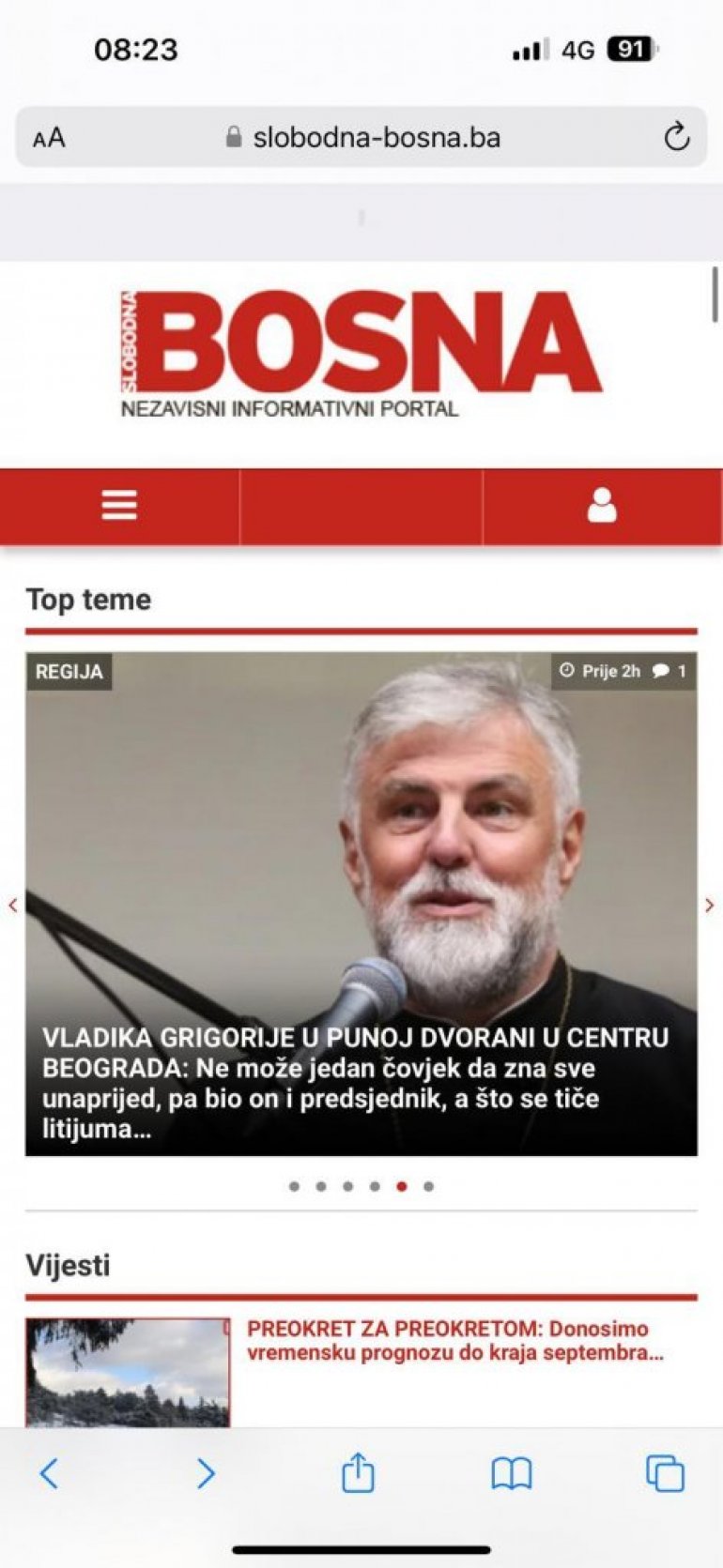
Task: Go back in Safari
Action: [x=50, y=1473]
